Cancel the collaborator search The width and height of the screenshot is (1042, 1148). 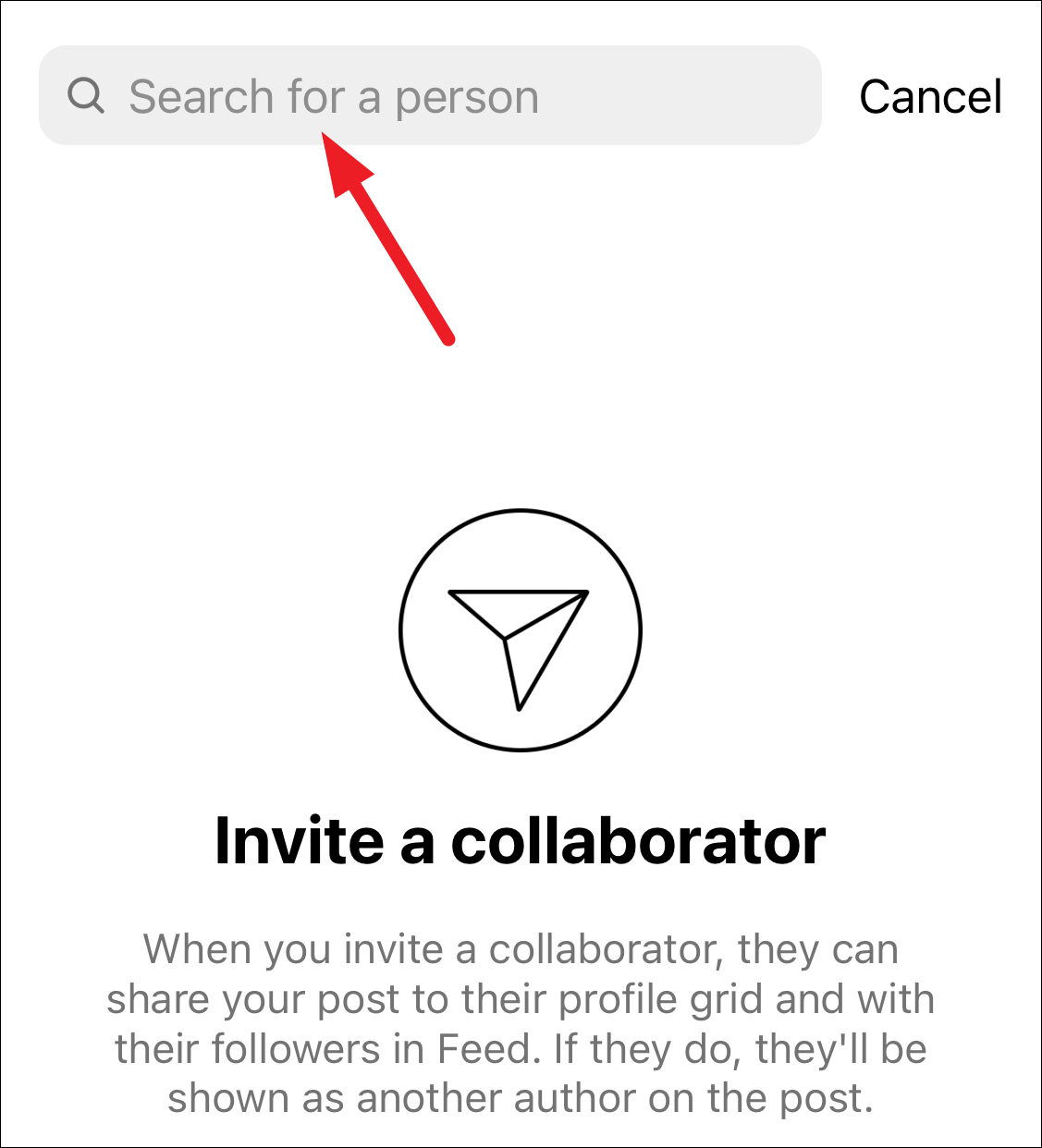(929, 96)
